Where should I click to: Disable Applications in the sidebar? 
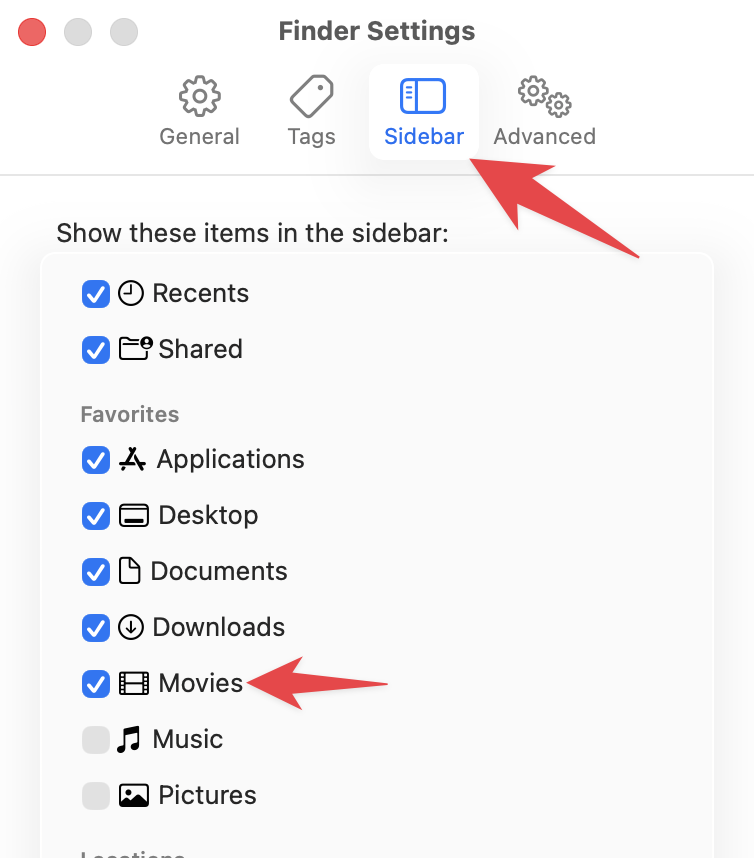[96, 460]
